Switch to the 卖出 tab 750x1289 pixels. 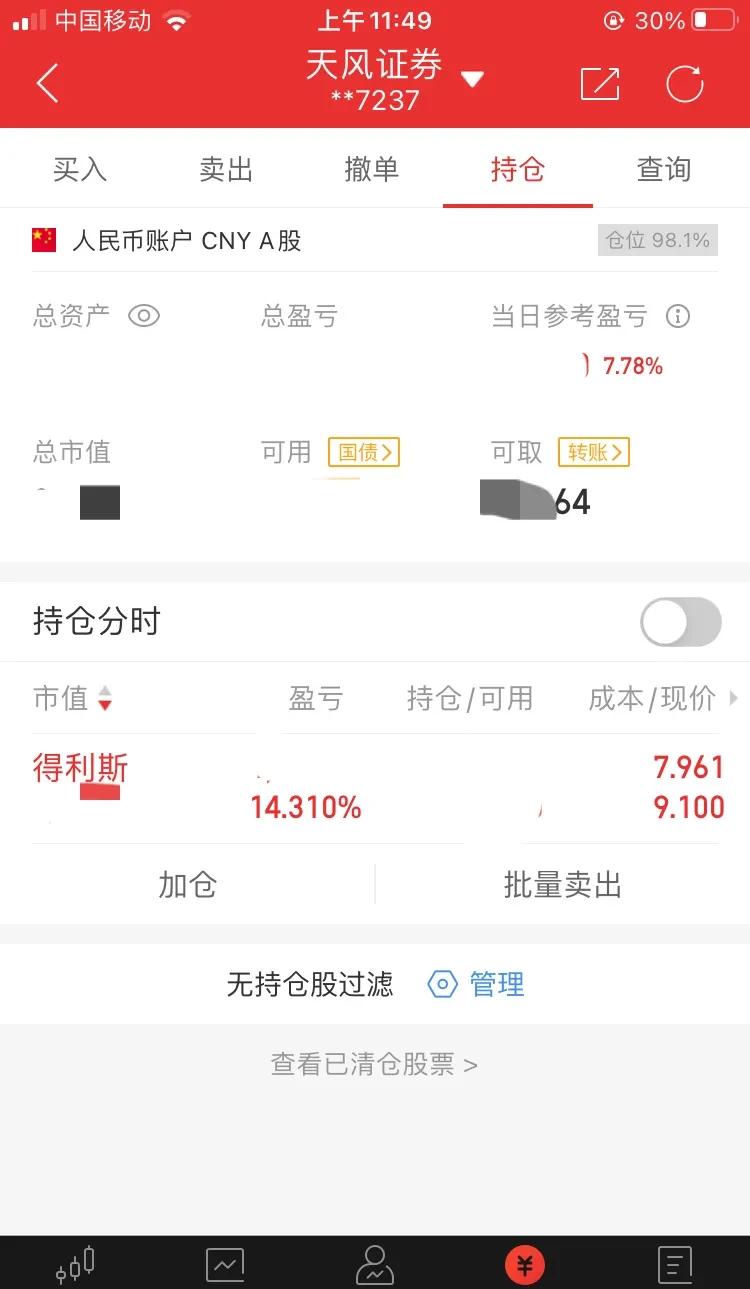coord(226,170)
